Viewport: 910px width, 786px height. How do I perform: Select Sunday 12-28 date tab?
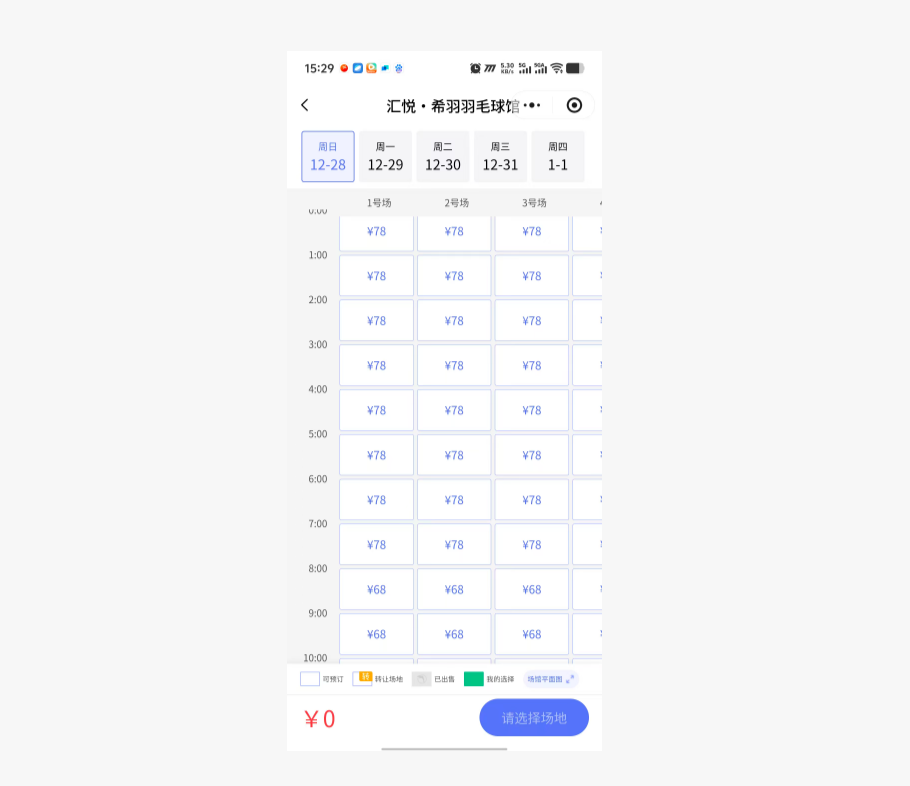click(x=328, y=157)
